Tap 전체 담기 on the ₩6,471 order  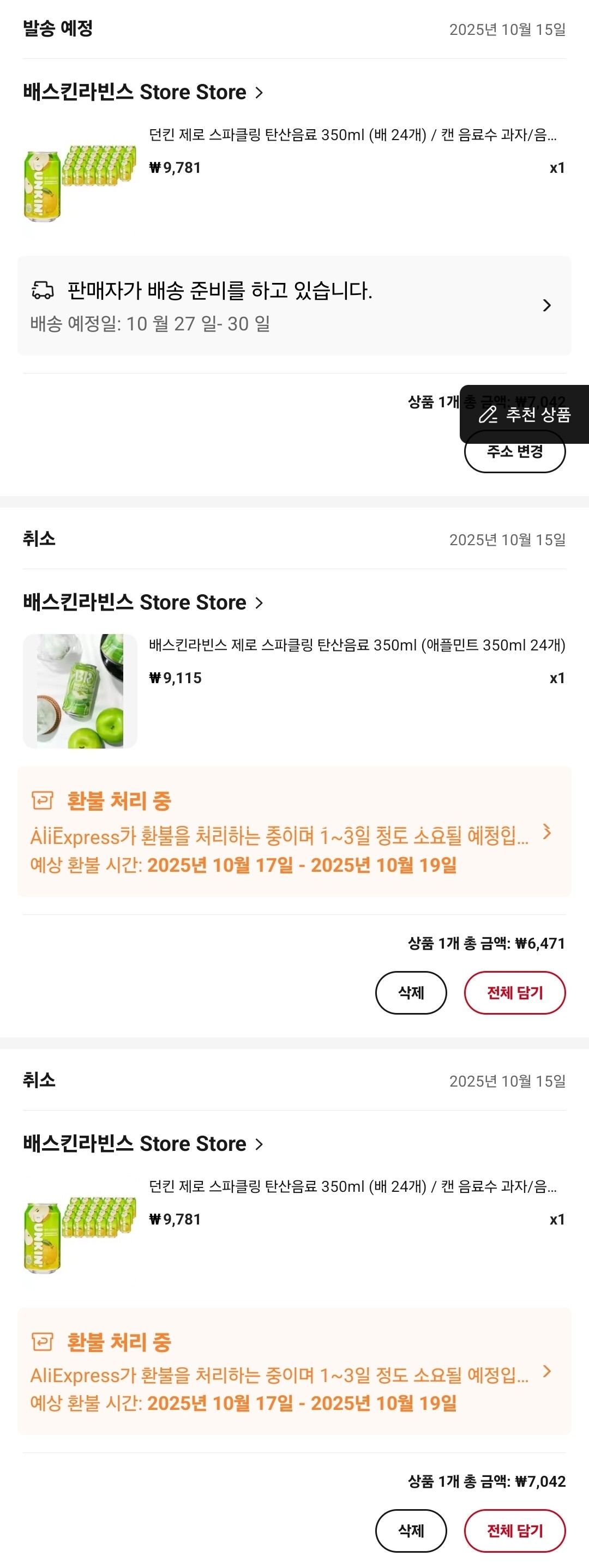click(515, 993)
